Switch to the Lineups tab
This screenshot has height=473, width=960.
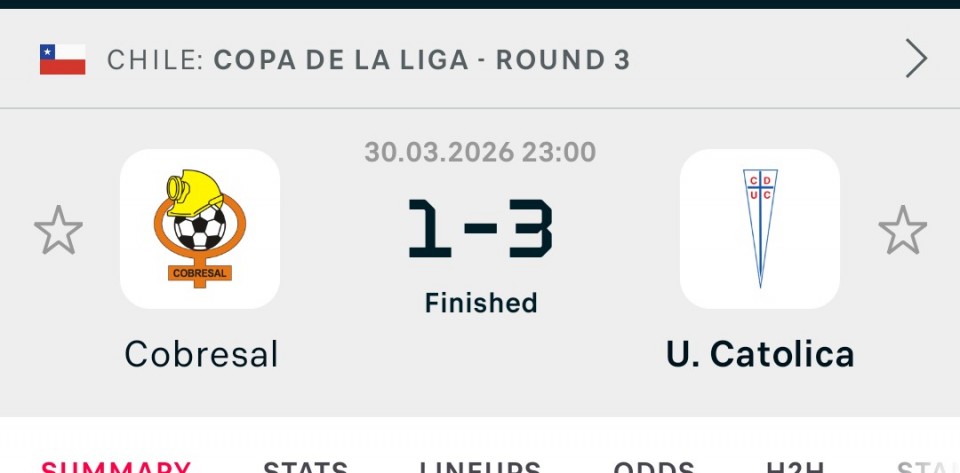pos(480,466)
